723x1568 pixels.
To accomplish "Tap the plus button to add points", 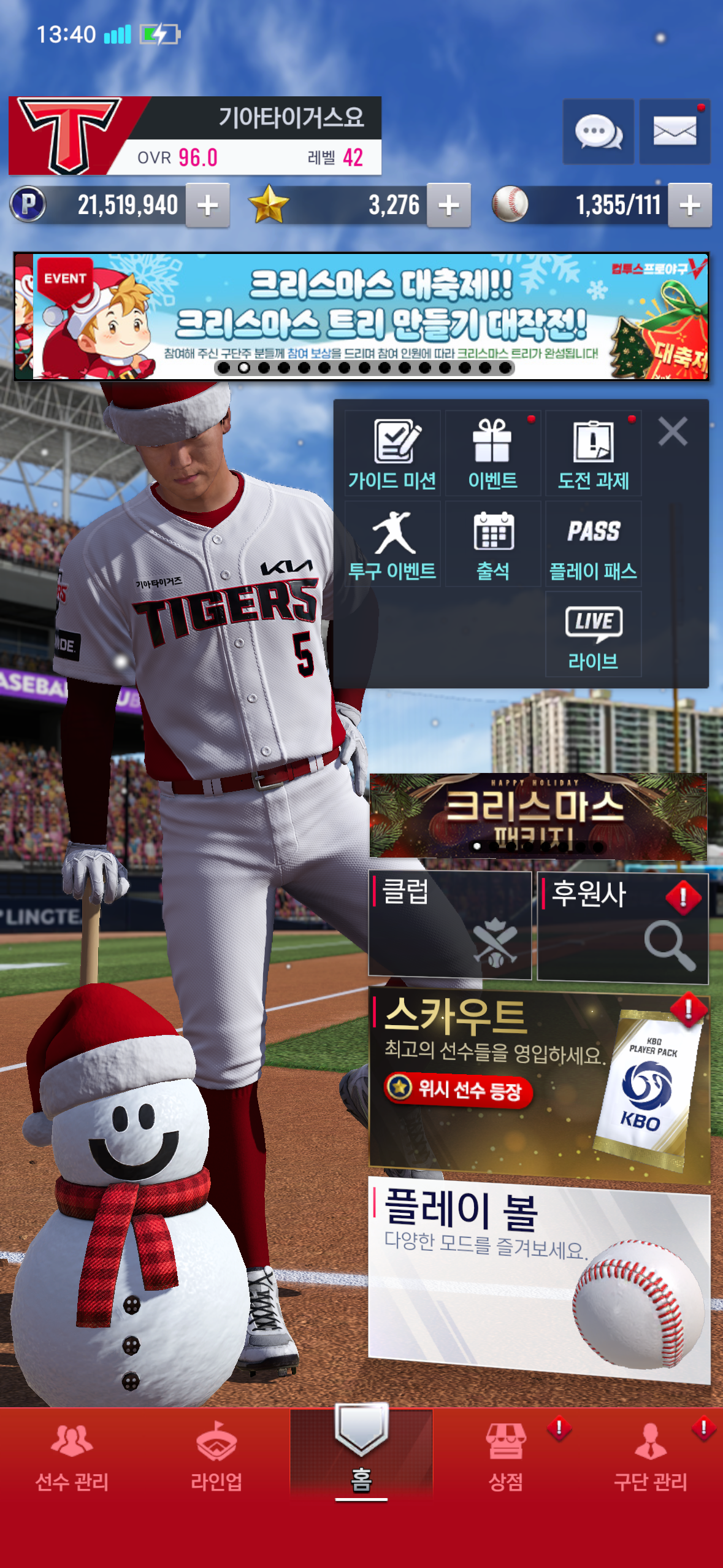I will [x=208, y=206].
